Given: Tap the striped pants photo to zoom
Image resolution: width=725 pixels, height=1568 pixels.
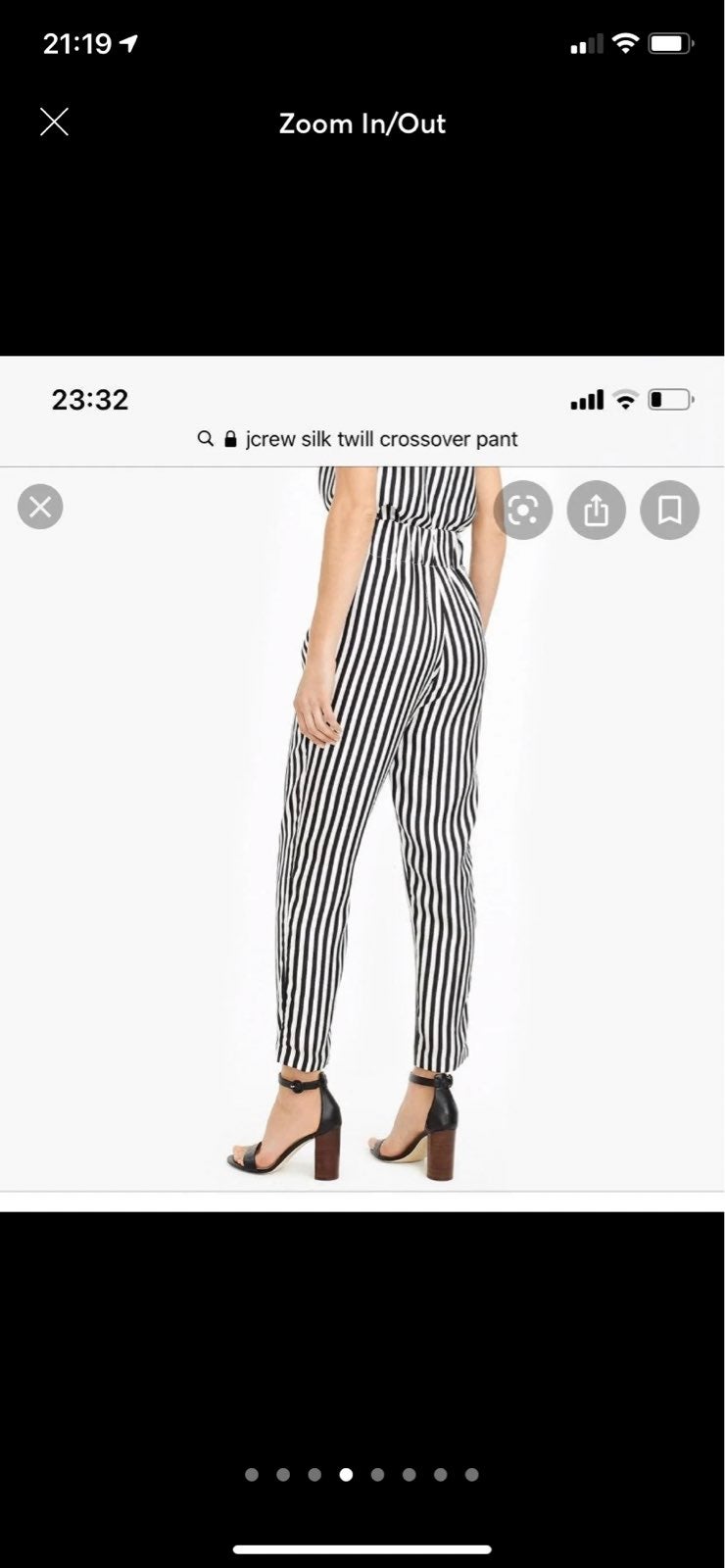Looking at the screenshot, I should (x=362, y=784).
